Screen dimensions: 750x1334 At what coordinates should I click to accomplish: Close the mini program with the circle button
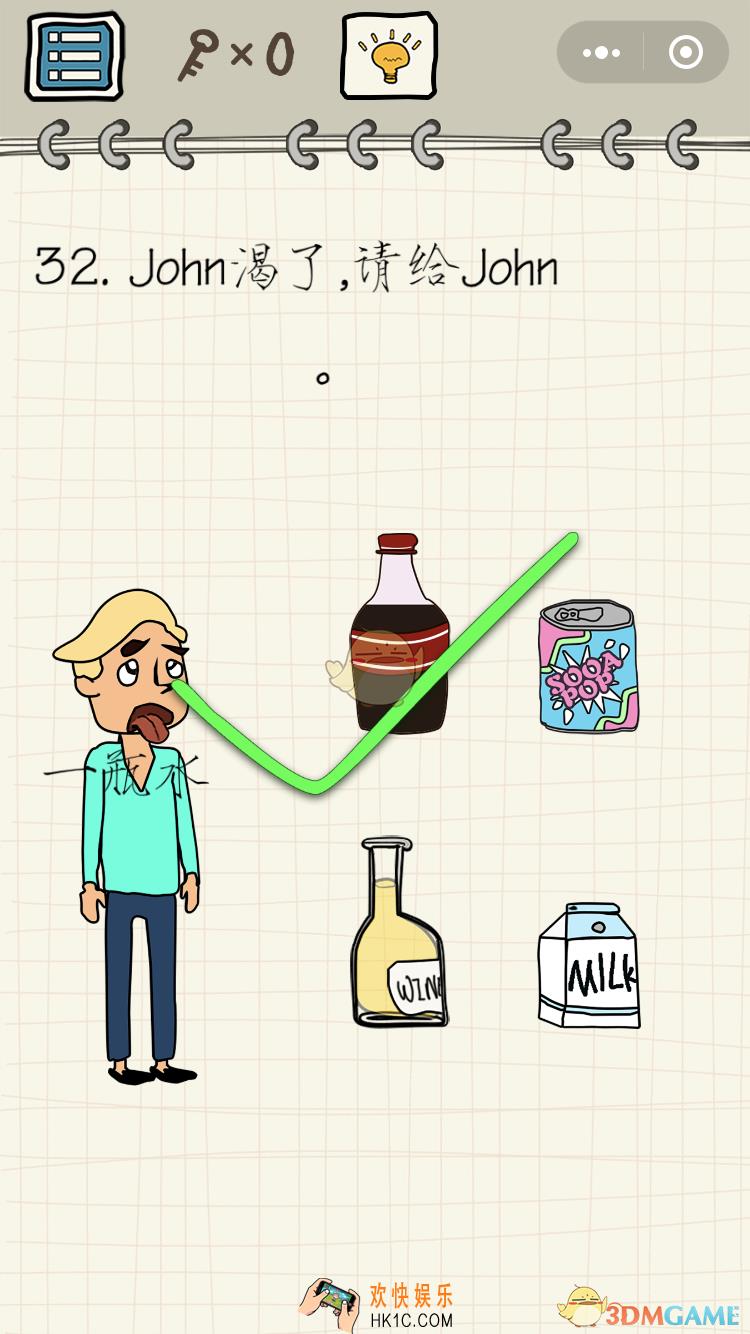point(685,52)
